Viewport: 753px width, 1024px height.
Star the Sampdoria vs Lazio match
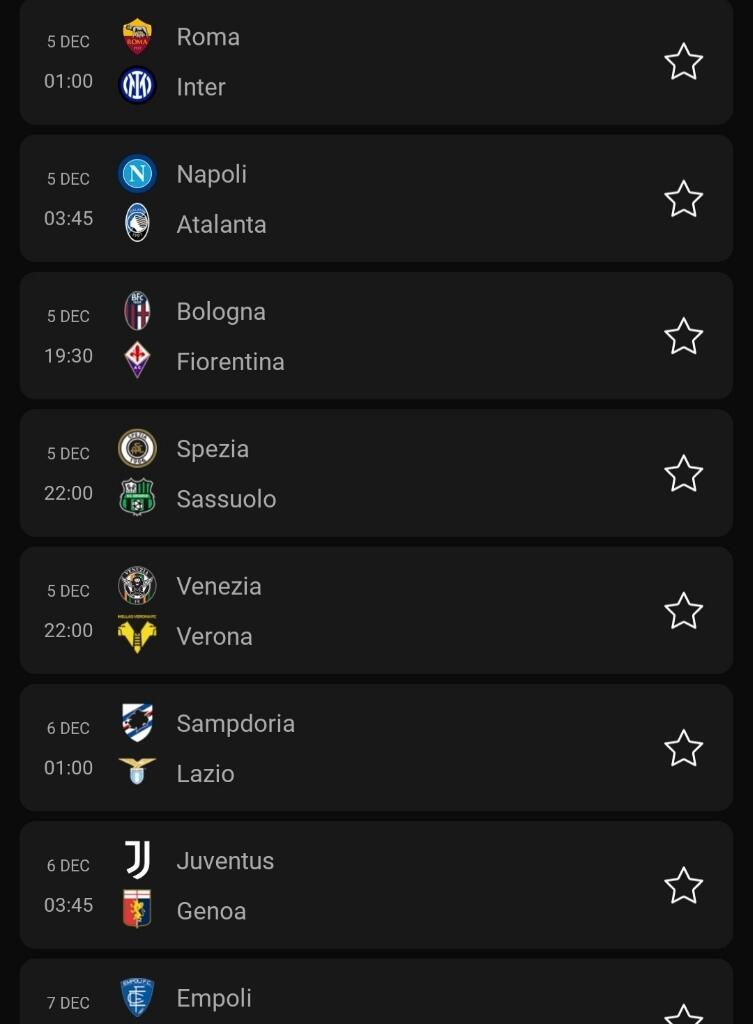coord(683,748)
